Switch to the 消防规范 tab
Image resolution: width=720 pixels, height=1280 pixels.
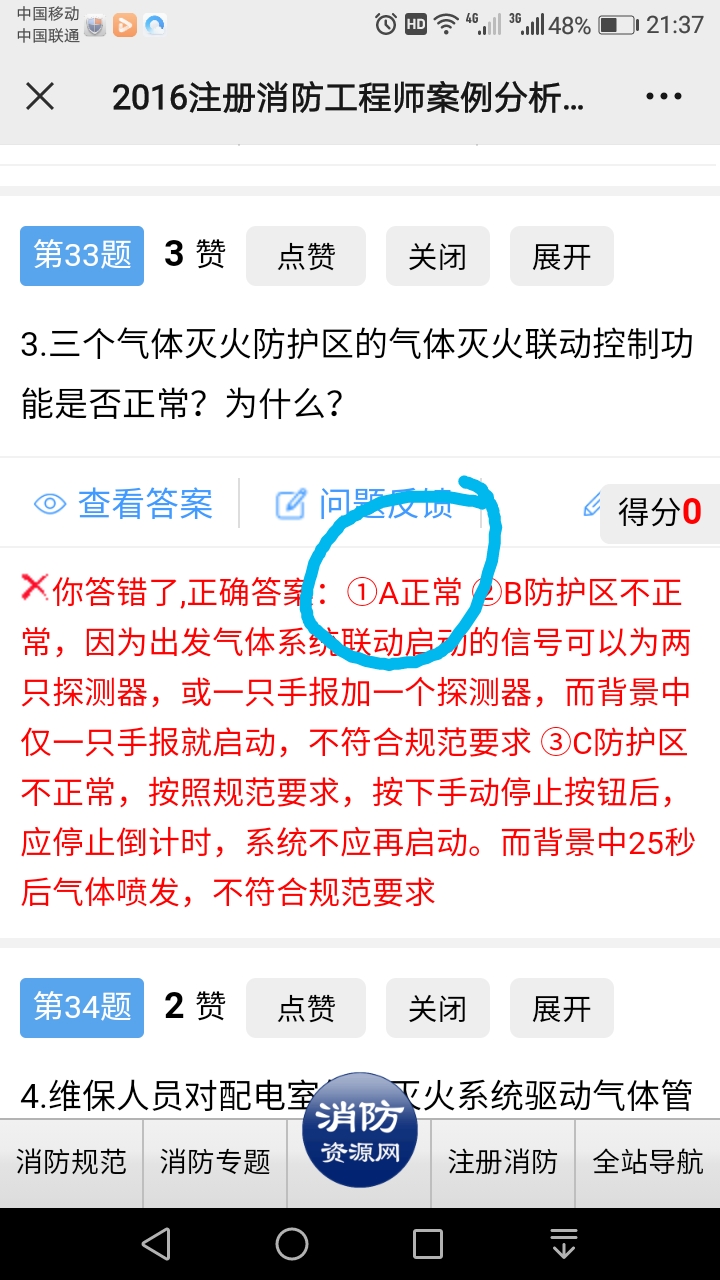click(71, 1162)
